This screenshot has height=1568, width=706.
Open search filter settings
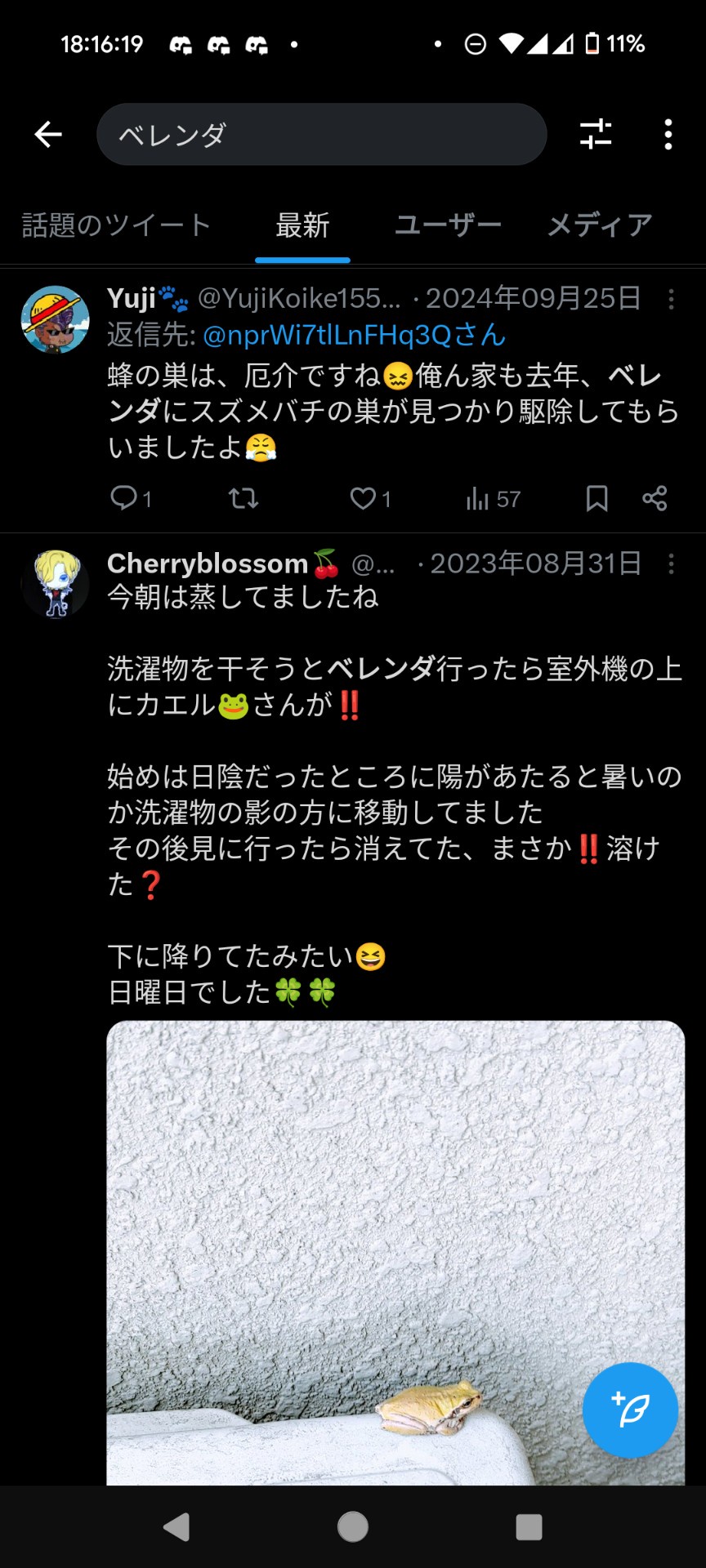click(596, 135)
